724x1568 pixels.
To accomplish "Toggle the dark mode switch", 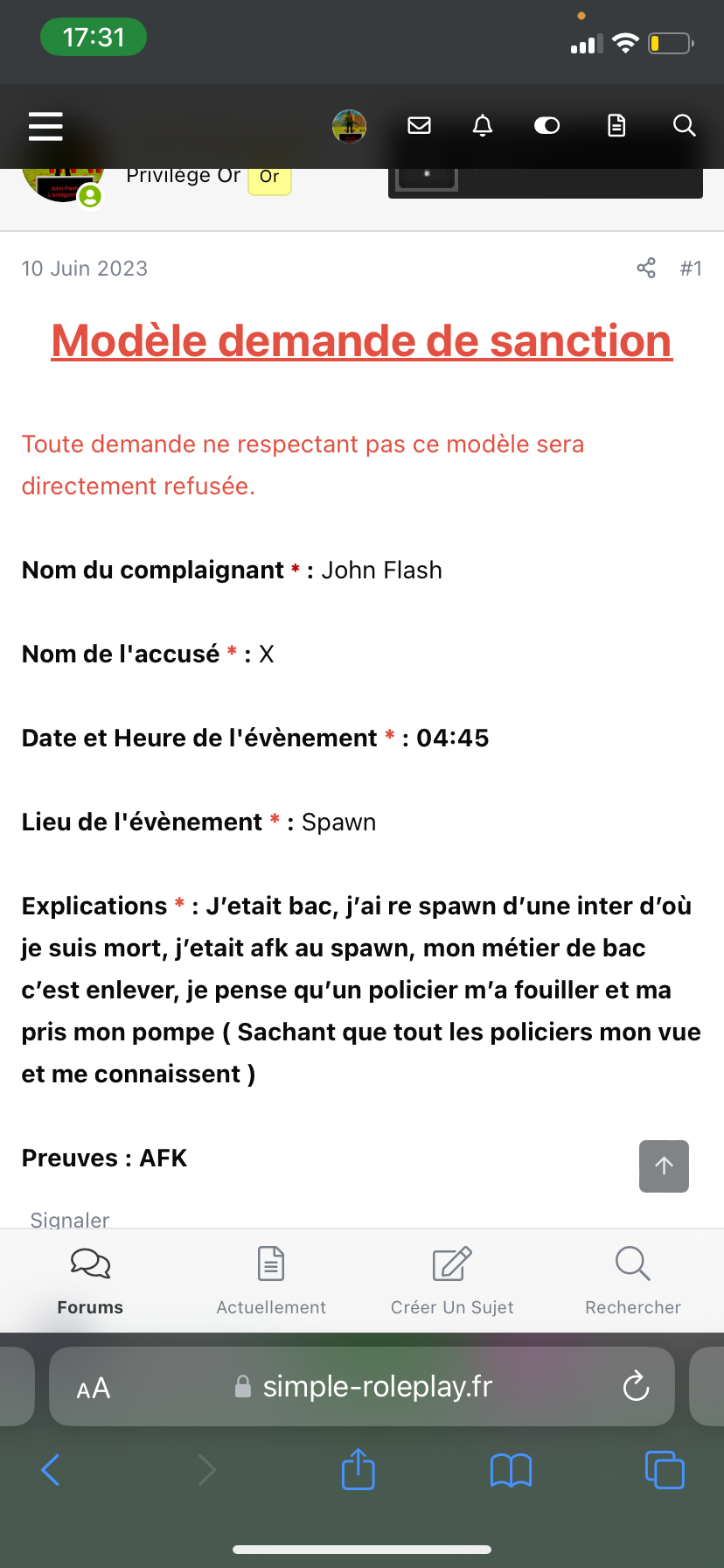I will point(547,126).
